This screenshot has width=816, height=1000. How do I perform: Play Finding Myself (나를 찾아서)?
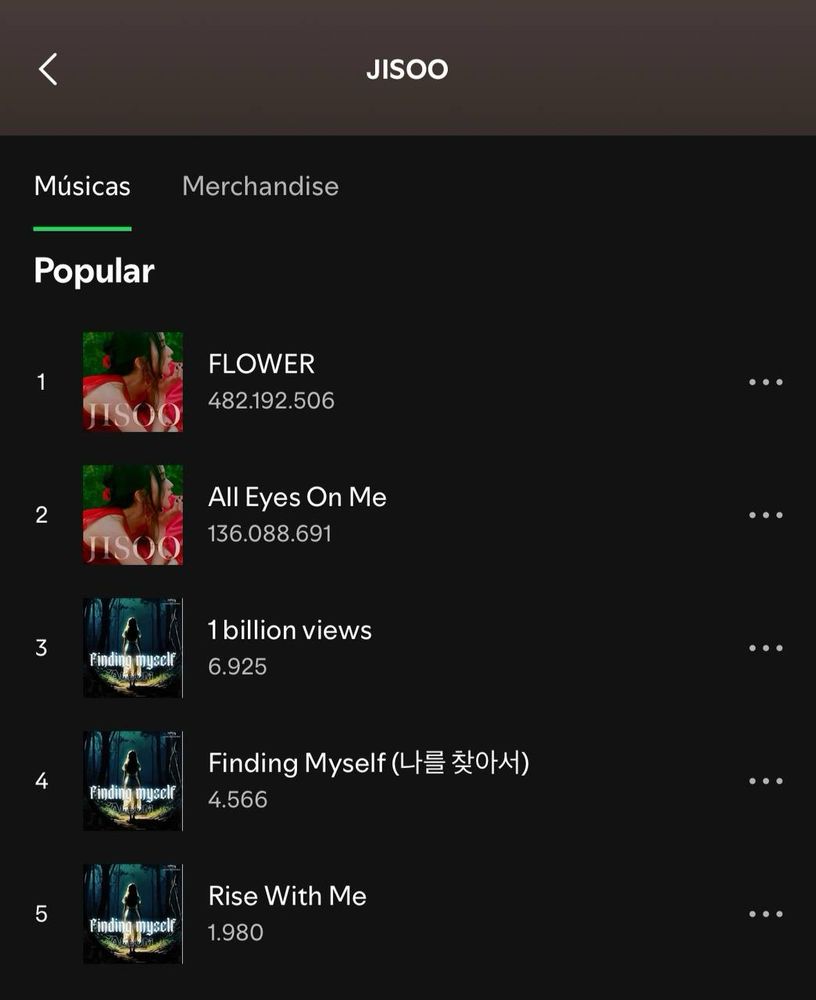coord(368,763)
